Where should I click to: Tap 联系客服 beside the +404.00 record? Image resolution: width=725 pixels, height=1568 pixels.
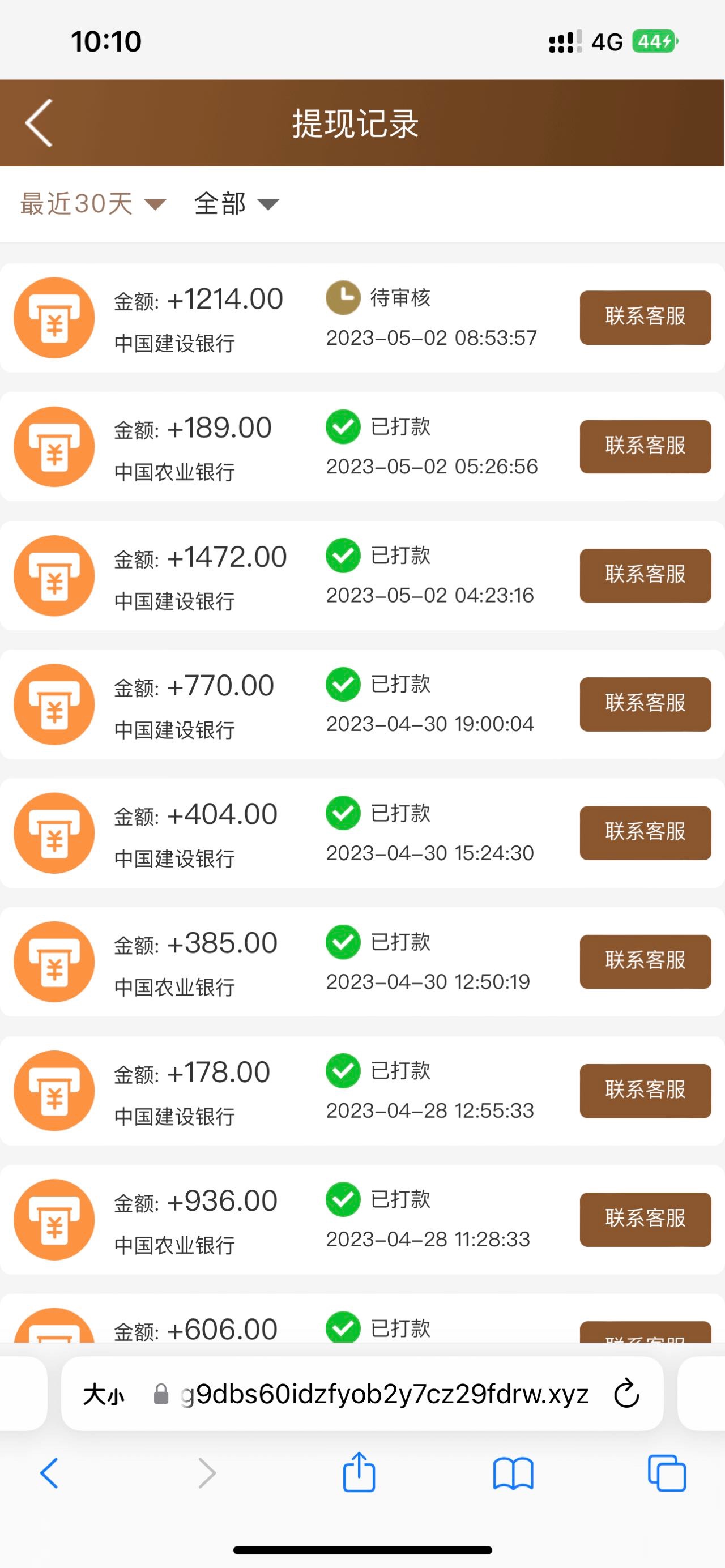point(645,832)
